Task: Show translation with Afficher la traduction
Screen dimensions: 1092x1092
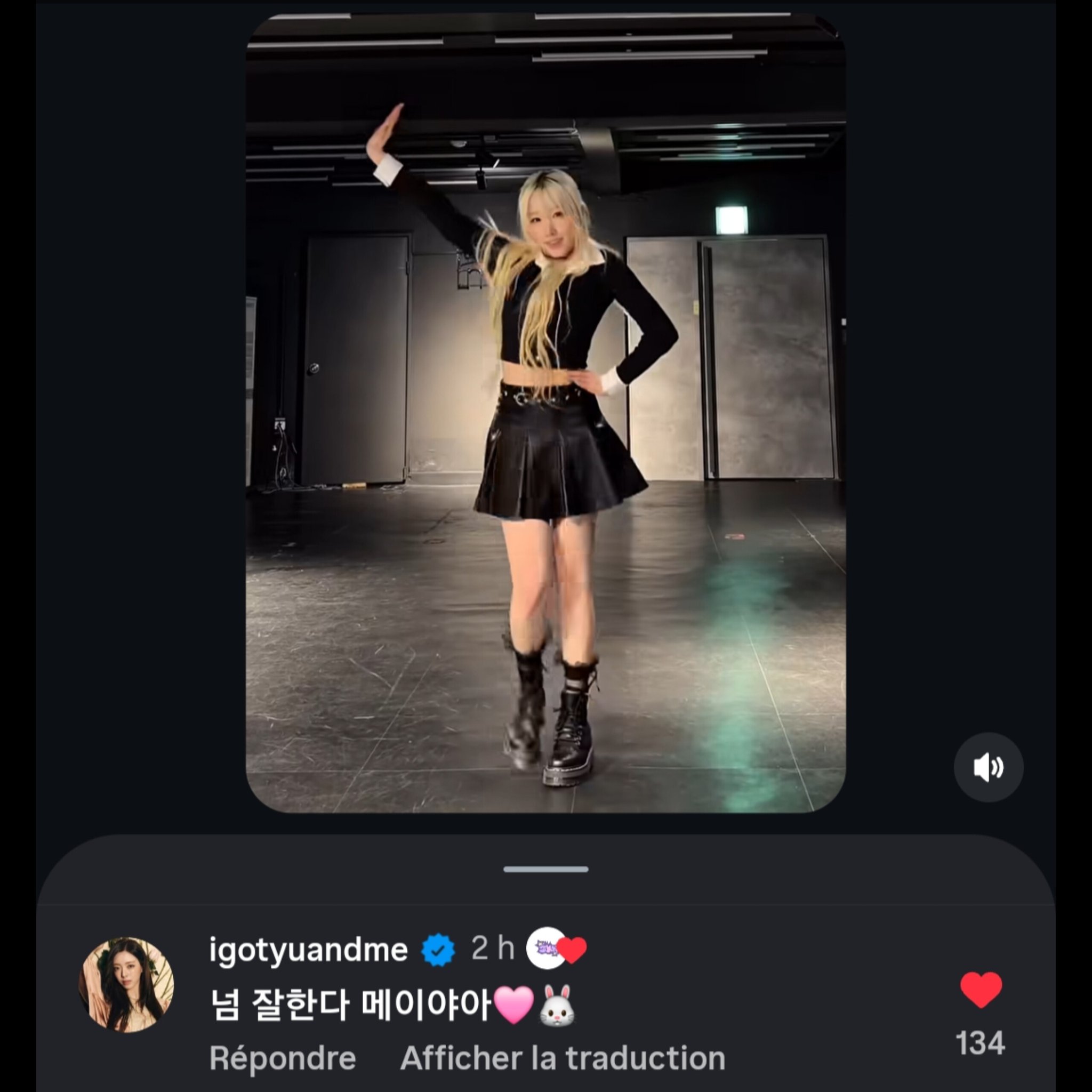Action: point(563,1058)
